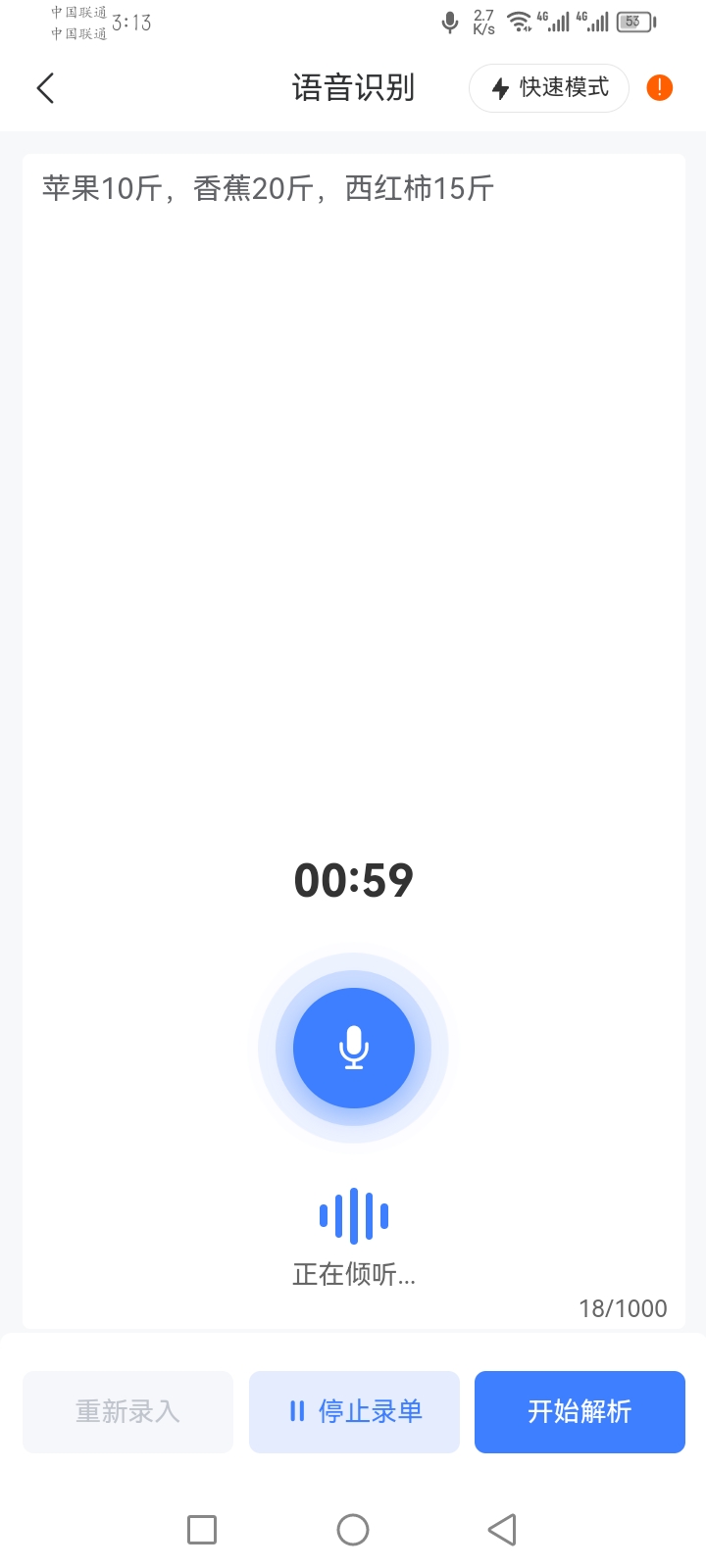Image resolution: width=706 pixels, height=1568 pixels.
Task: Go back using the top-left arrow
Action: point(45,88)
